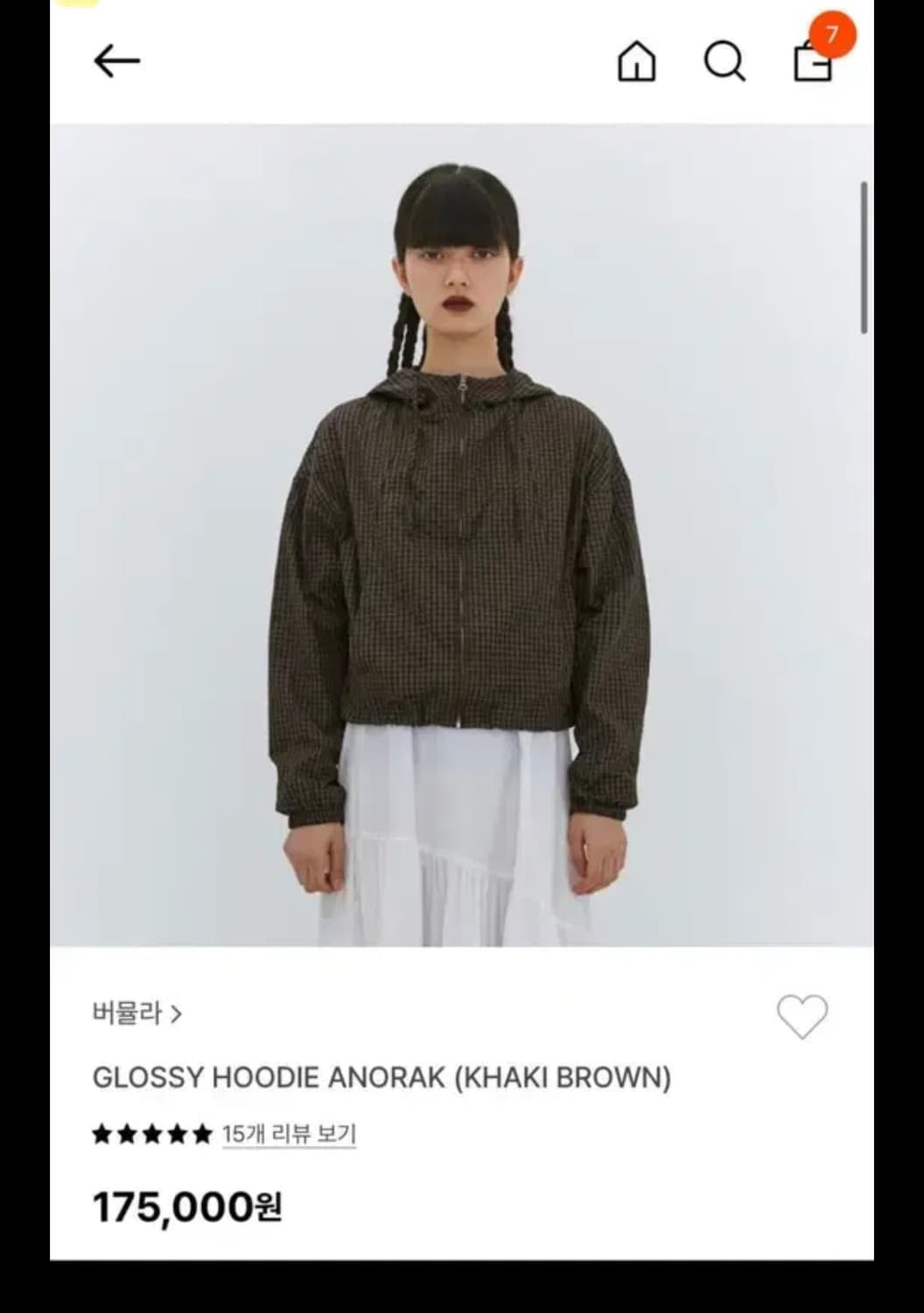Add the anorak to wishlist with heart
This screenshot has width=924, height=1313.
(x=801, y=1016)
